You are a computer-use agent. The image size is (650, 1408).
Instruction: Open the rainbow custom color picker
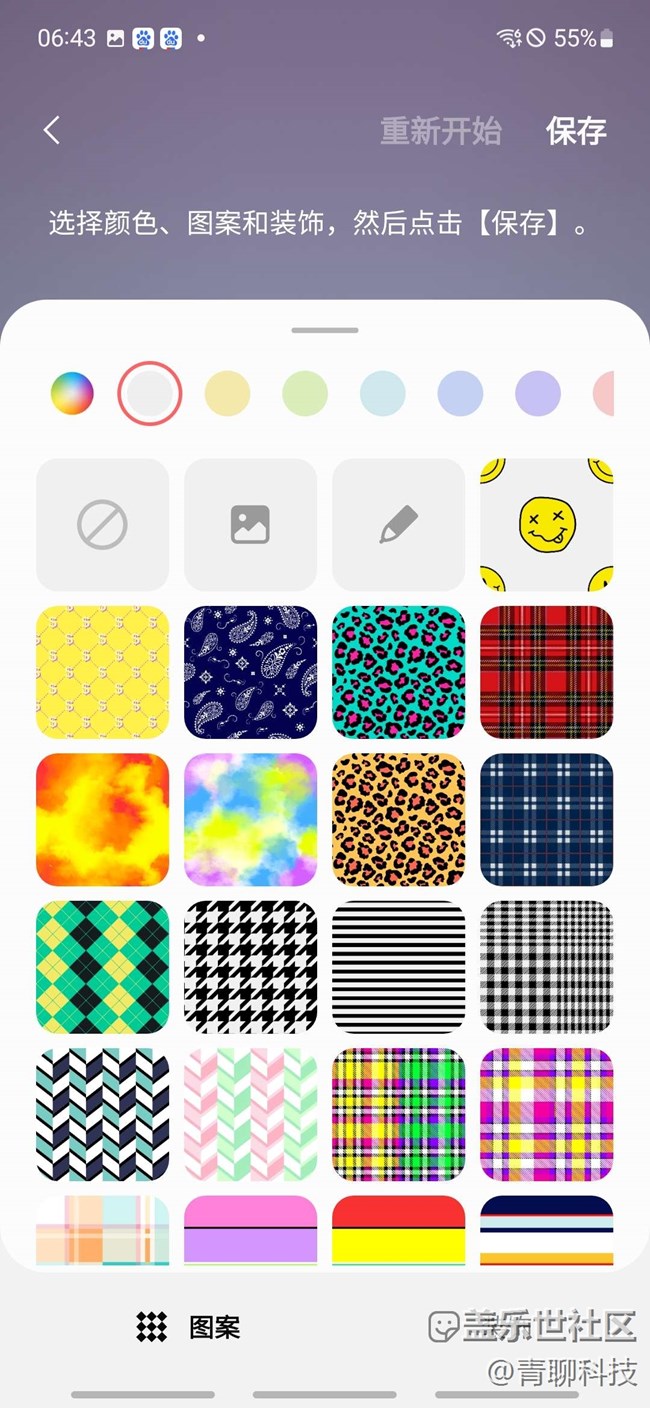72,393
